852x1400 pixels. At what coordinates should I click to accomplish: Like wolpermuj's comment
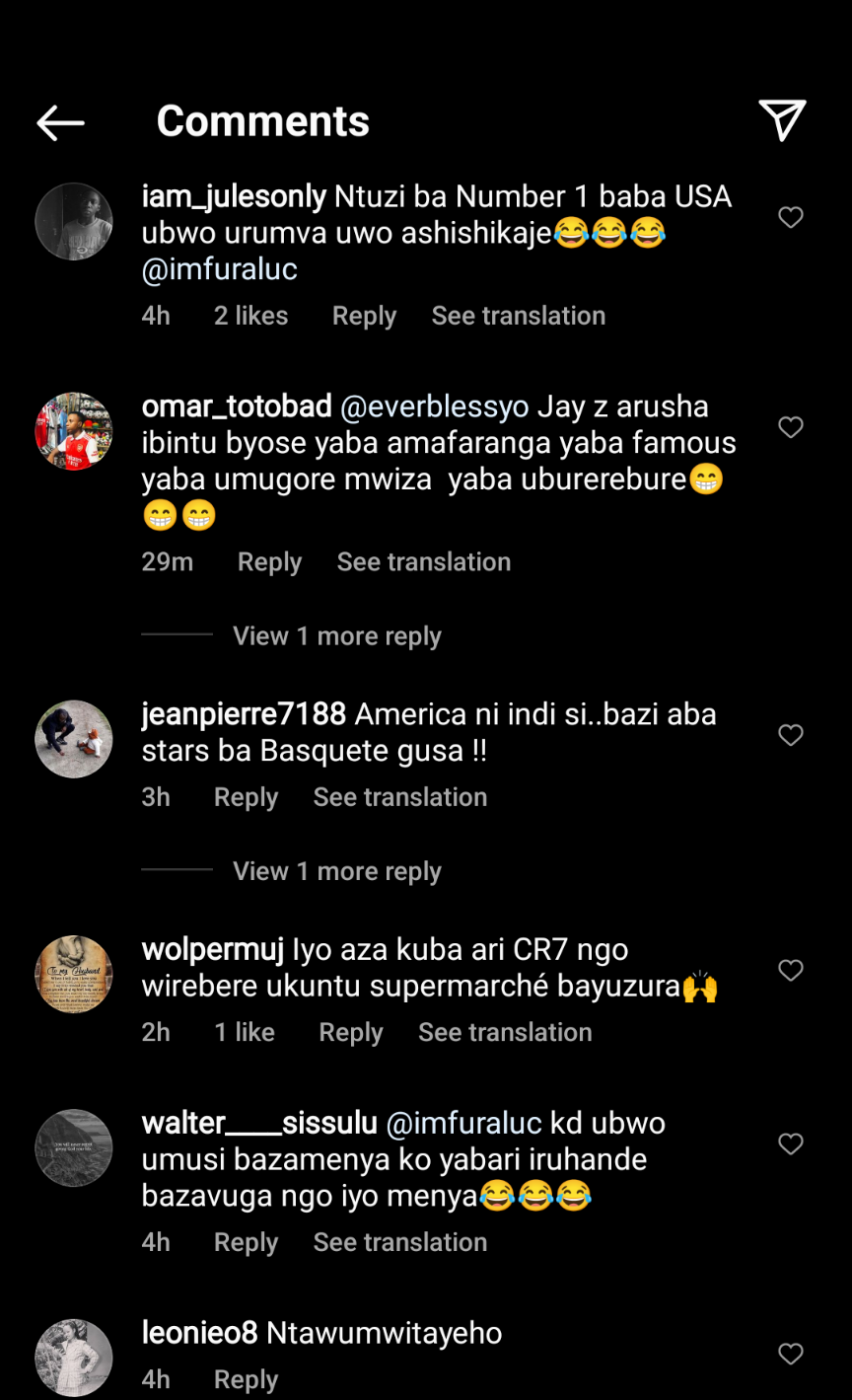click(x=791, y=971)
